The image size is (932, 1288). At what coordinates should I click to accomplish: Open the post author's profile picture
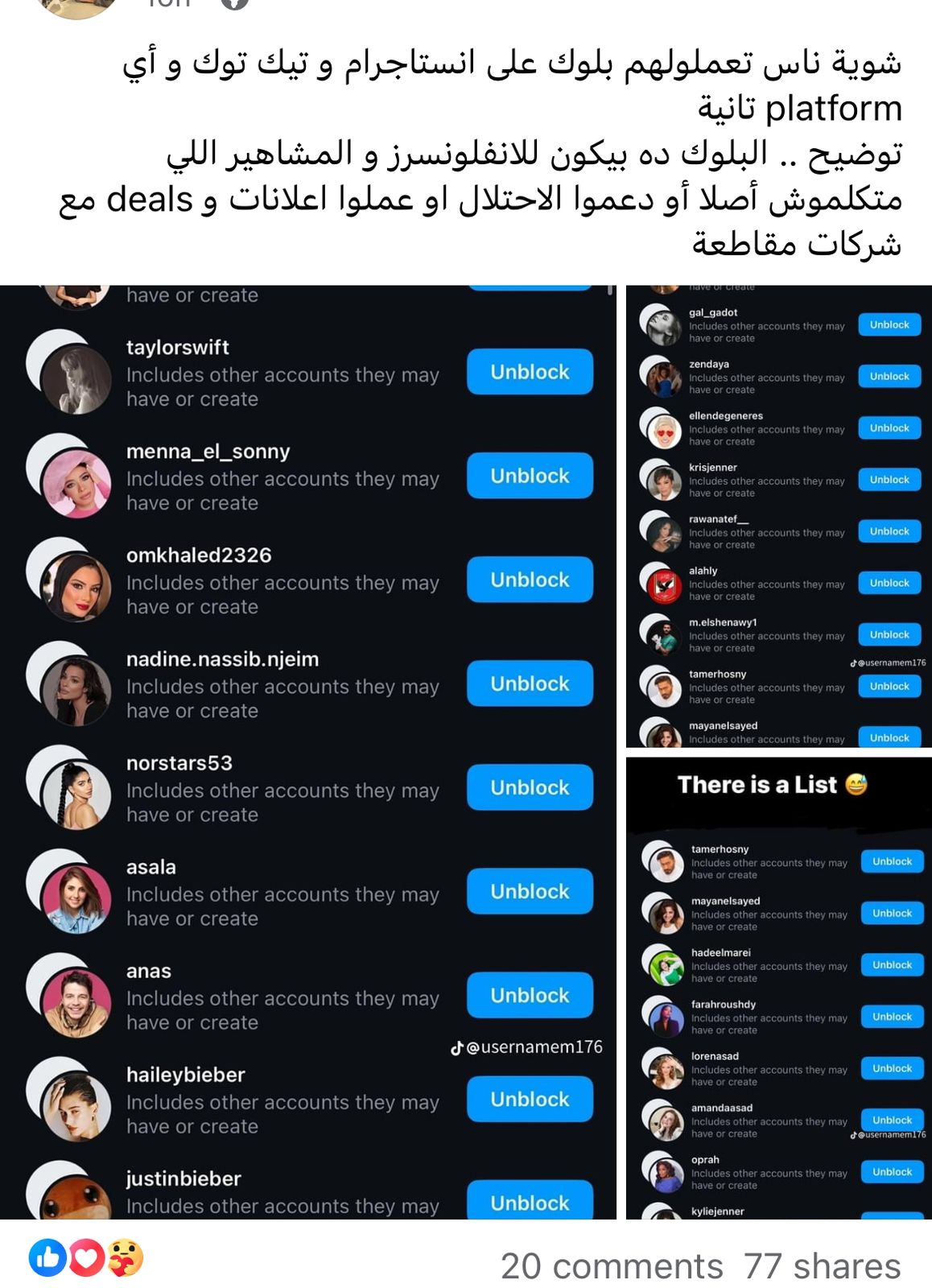(76, 6)
